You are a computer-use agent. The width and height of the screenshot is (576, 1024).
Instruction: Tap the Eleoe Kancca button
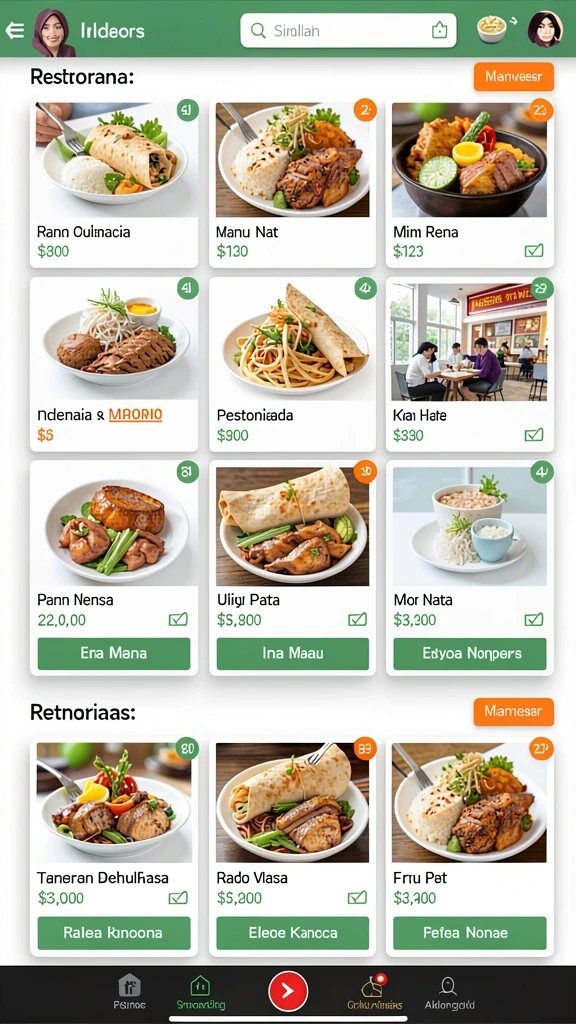click(292, 933)
